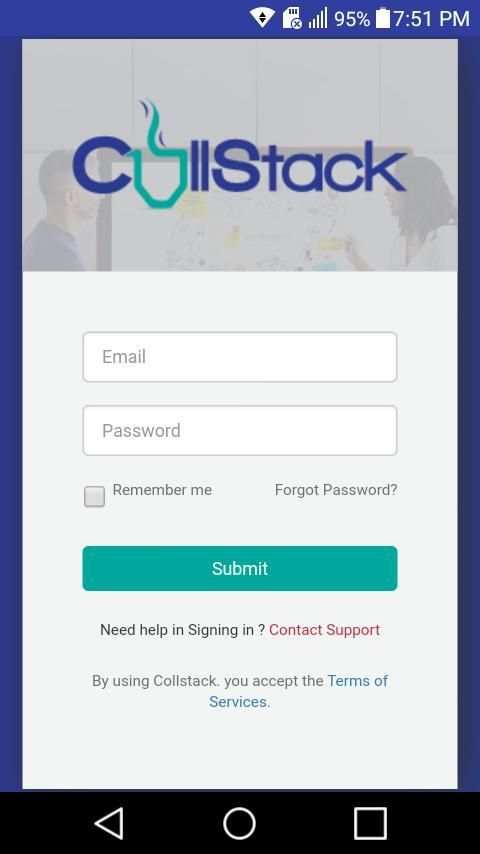Check the Remember me box
Screen dimensions: 480x854
94,497
